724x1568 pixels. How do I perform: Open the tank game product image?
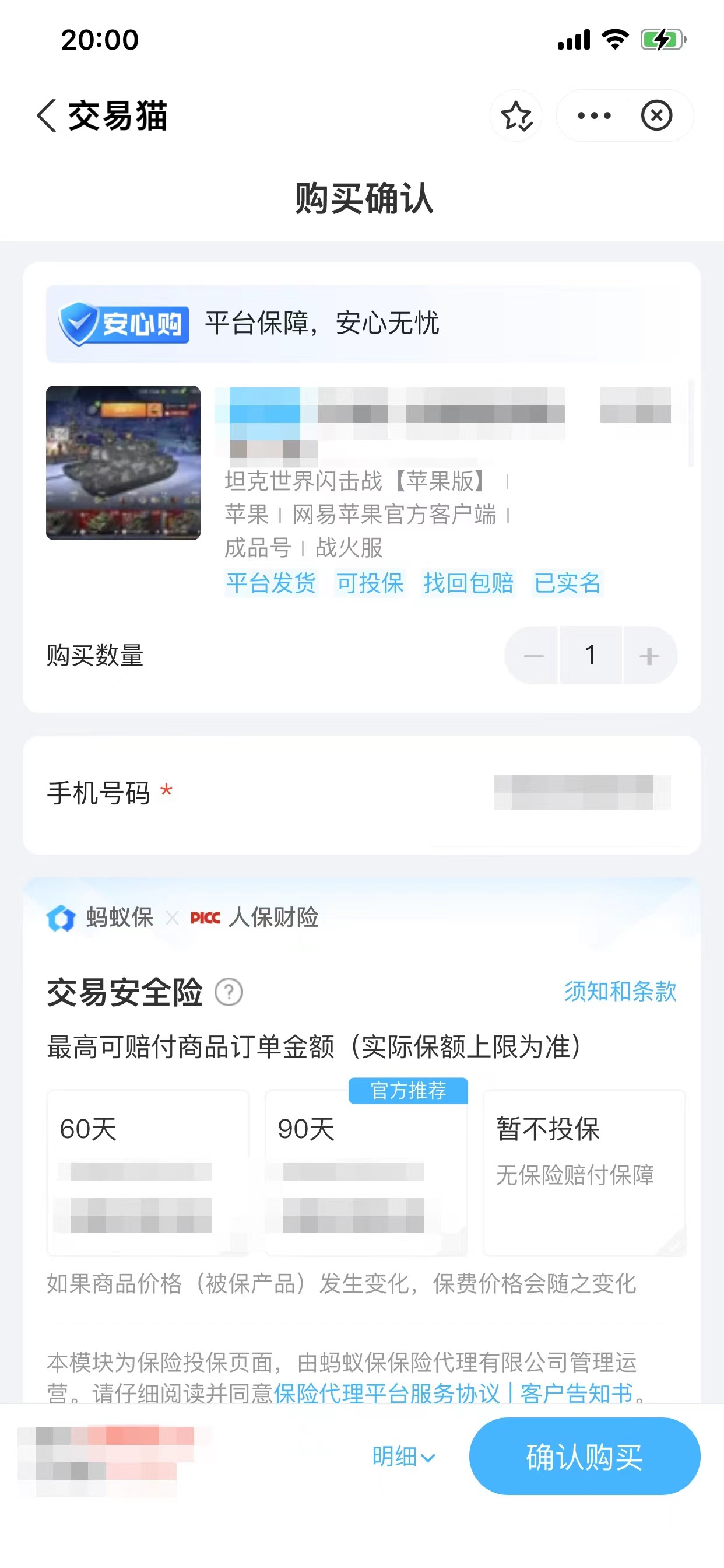click(x=123, y=463)
